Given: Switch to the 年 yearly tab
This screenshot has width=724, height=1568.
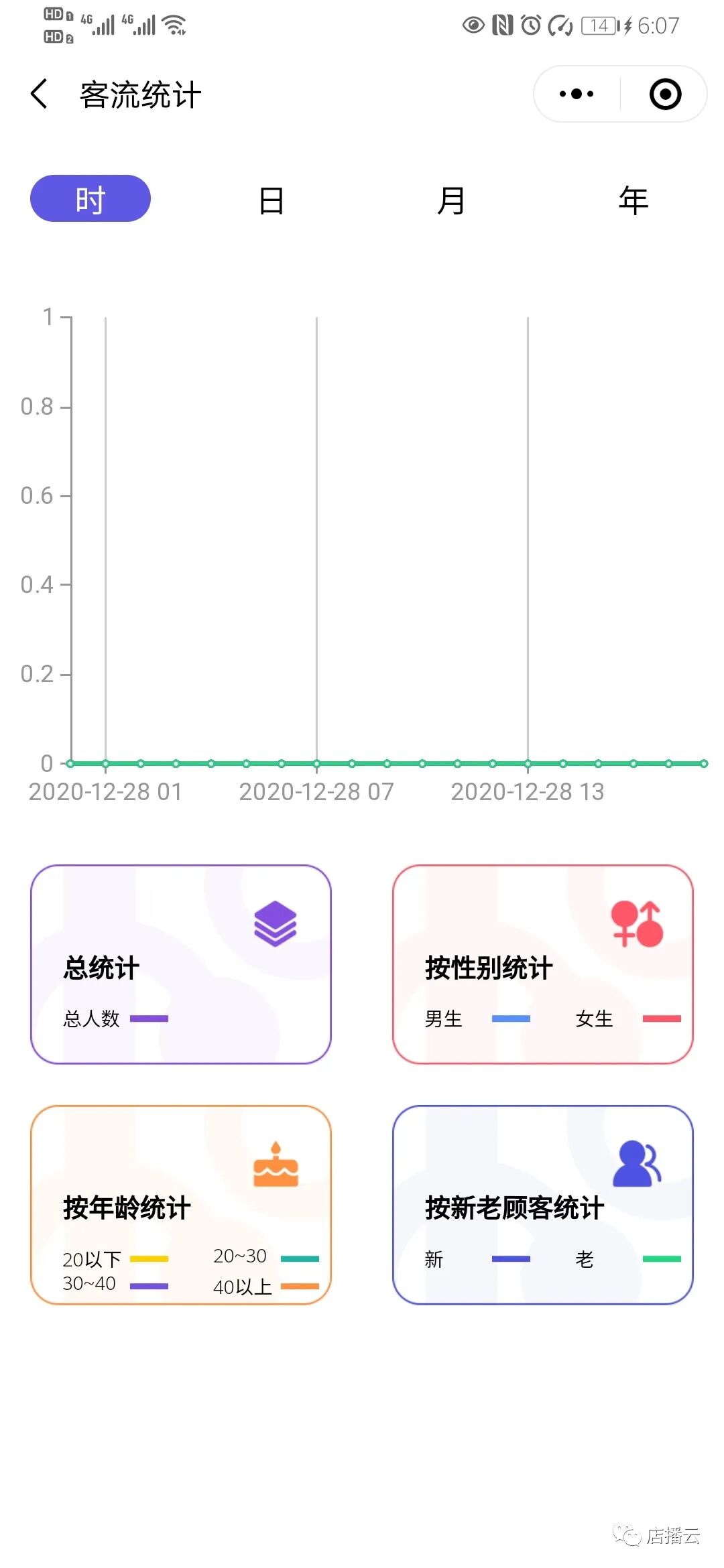Looking at the screenshot, I should pyautogui.click(x=633, y=200).
